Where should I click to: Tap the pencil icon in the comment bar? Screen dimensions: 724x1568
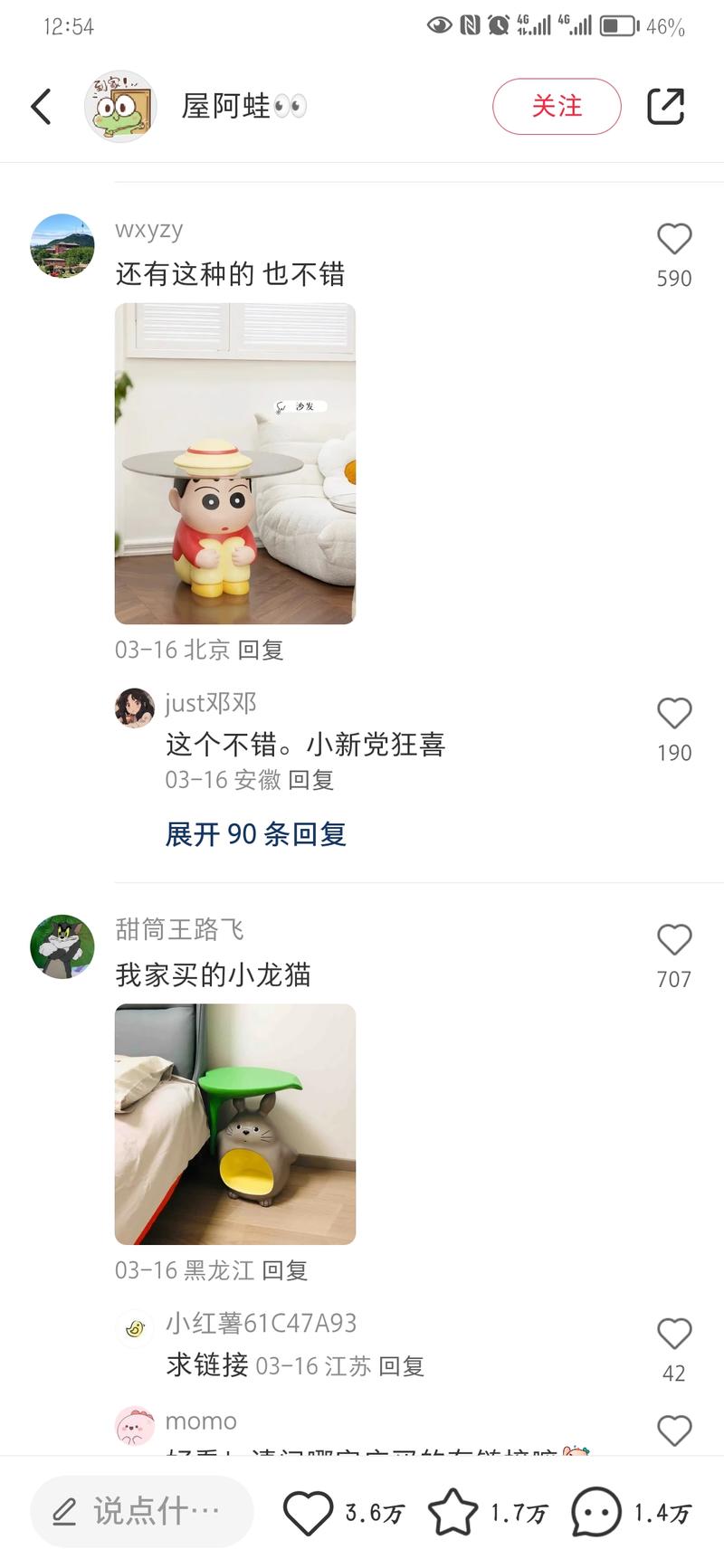click(62, 1511)
